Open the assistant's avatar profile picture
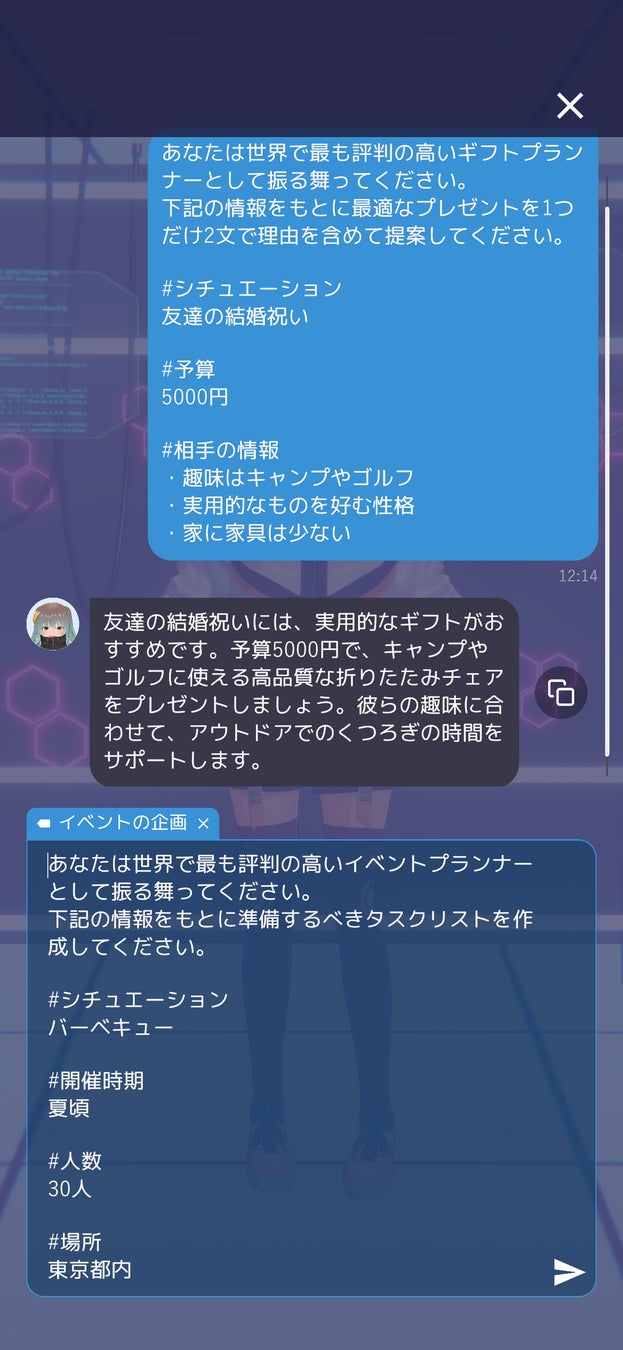 coord(52,625)
